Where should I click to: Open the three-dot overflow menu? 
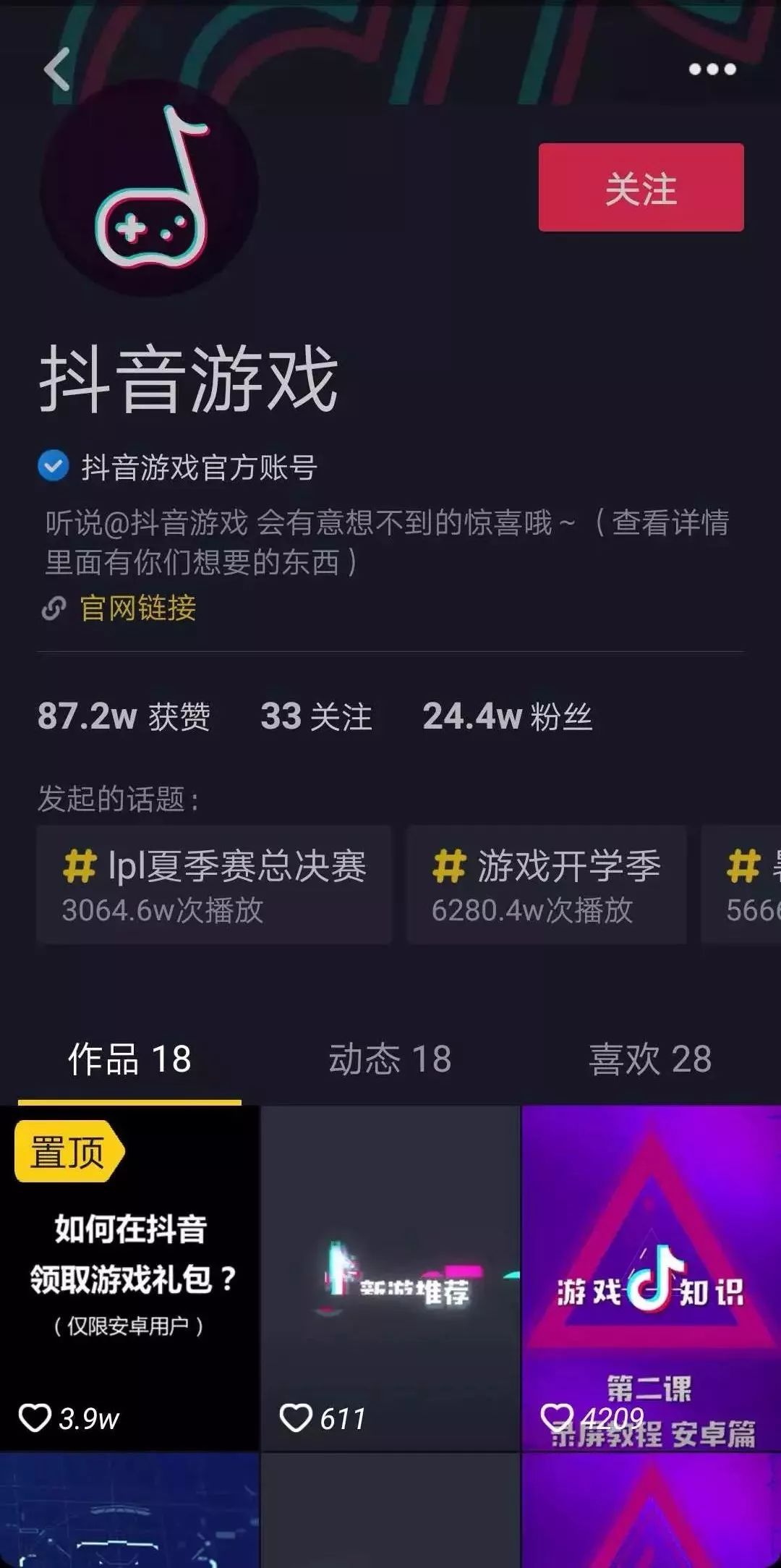tap(712, 69)
